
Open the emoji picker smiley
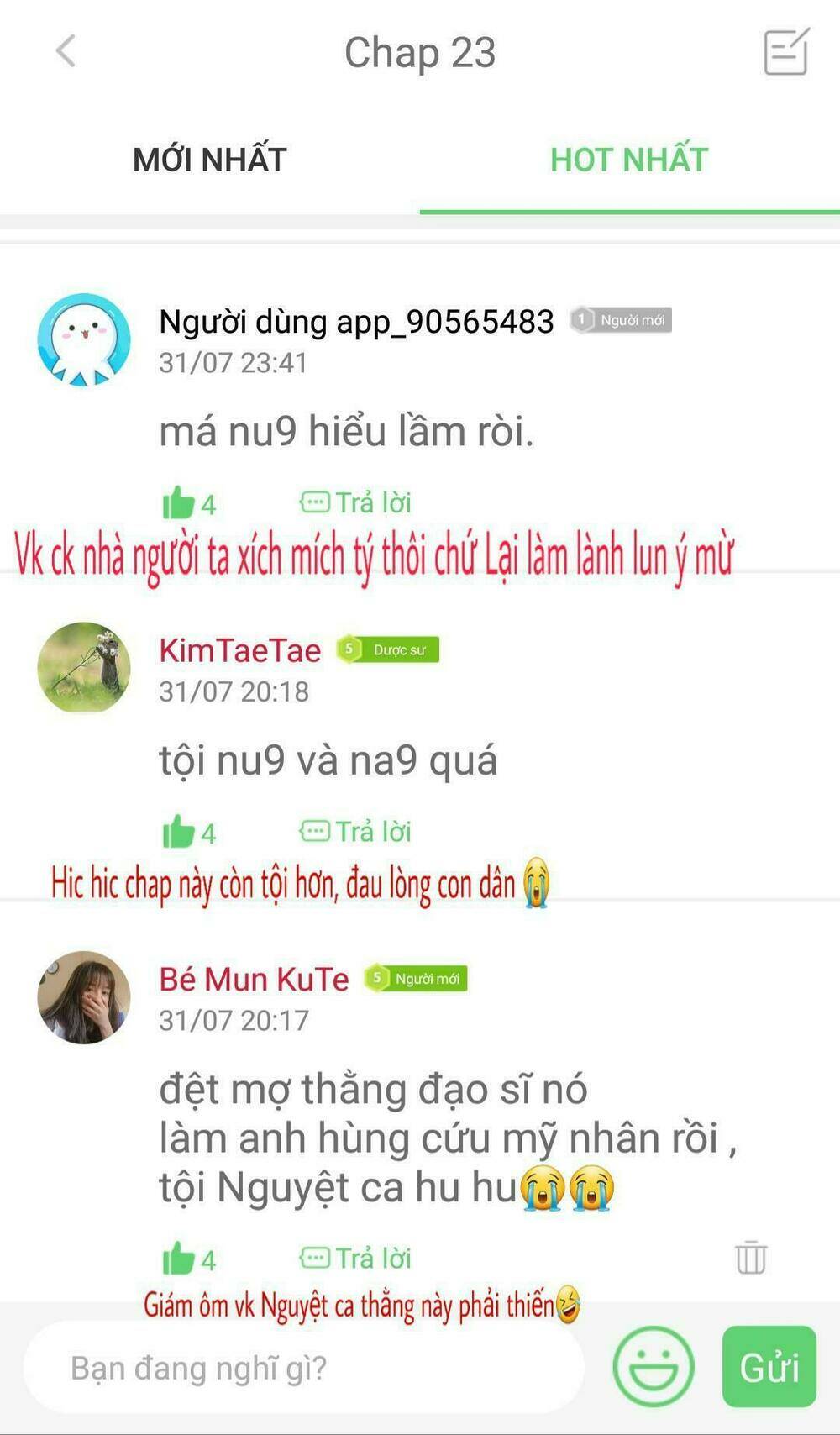click(x=654, y=1366)
